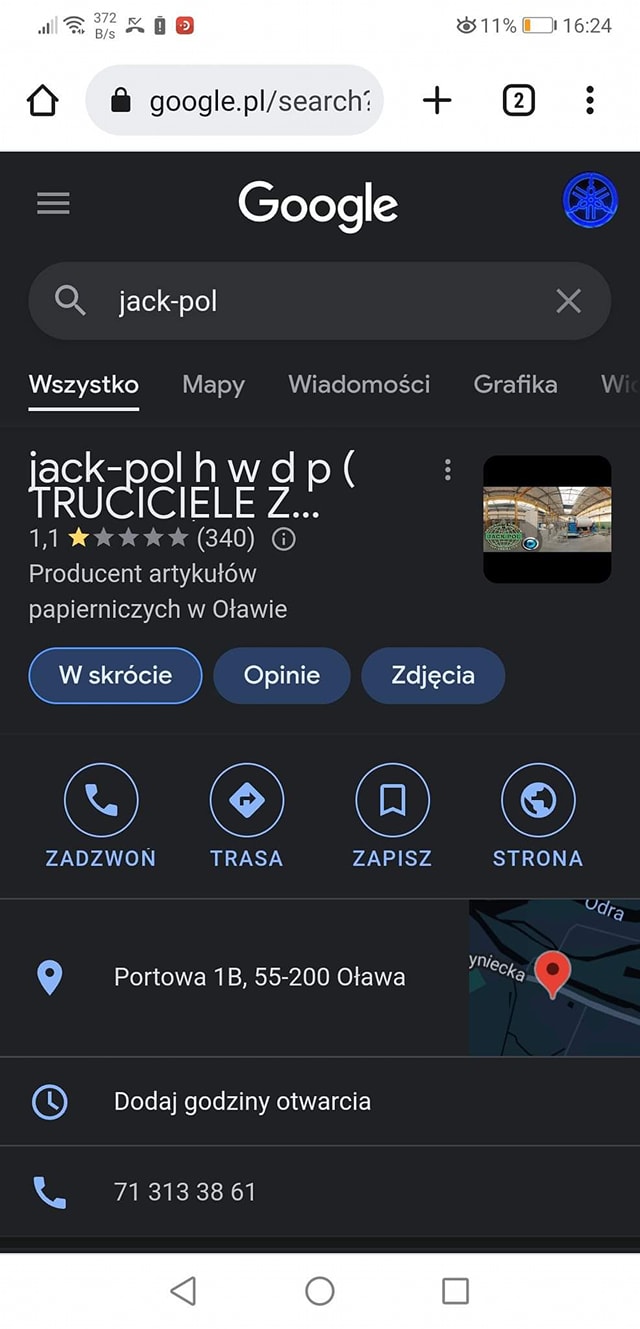Clear the jack-pol search query
This screenshot has width=640, height=1329.
(x=568, y=301)
